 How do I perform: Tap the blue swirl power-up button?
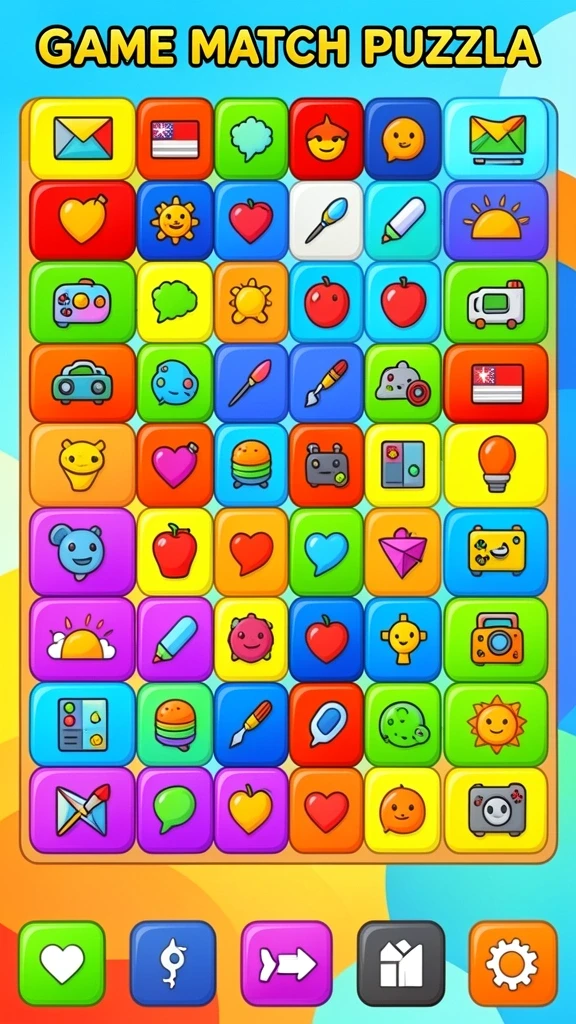(173, 963)
